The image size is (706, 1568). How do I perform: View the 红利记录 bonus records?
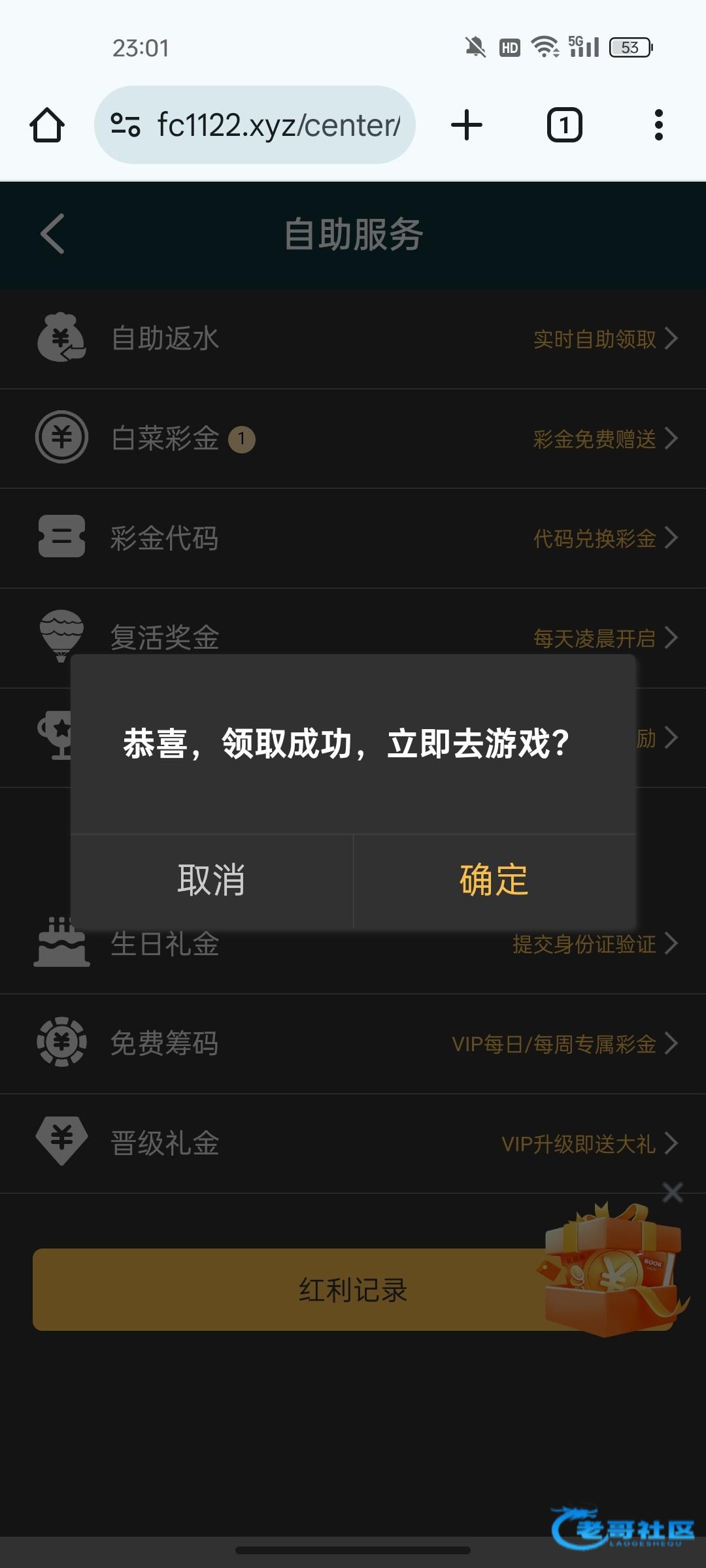tap(288, 1290)
